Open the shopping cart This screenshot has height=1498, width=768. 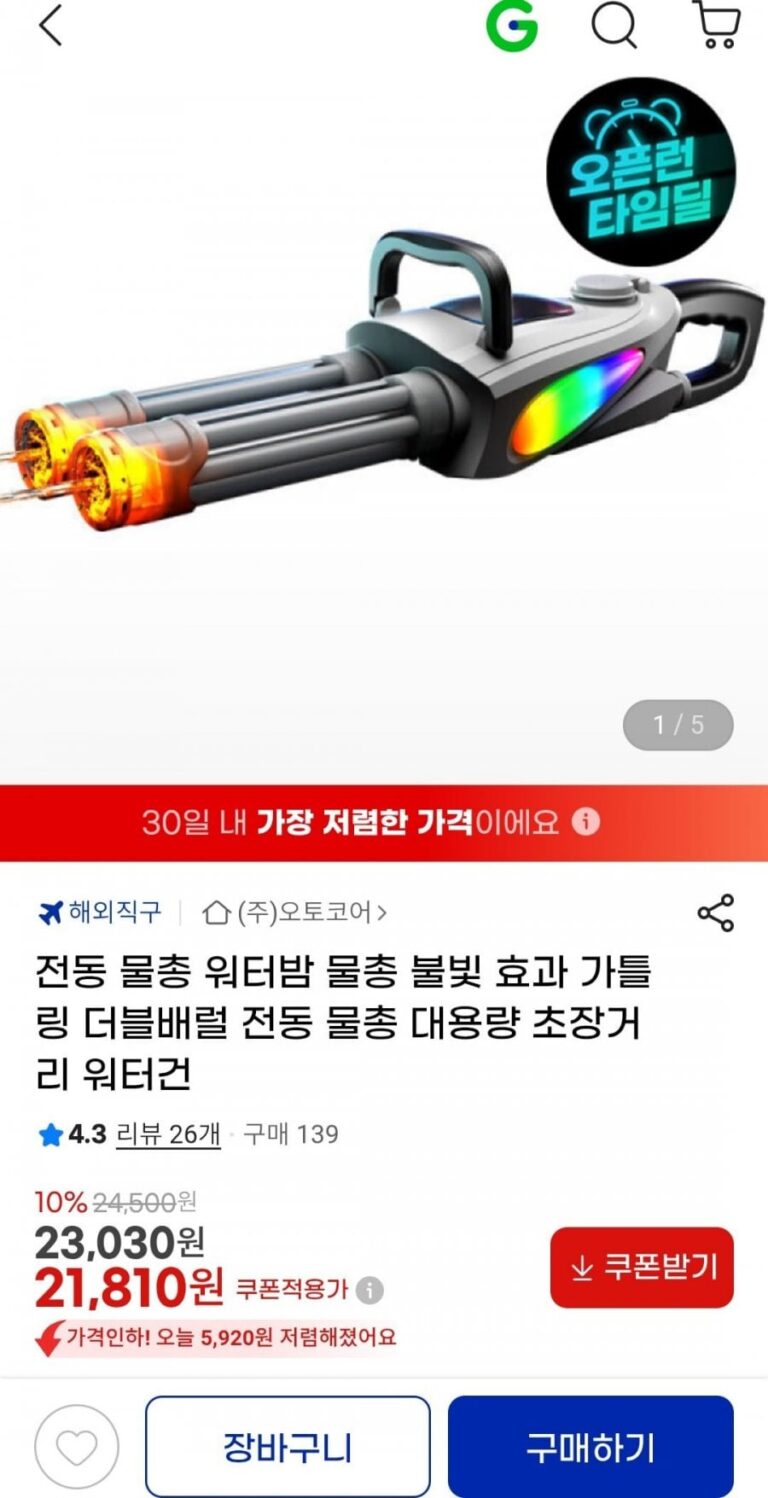click(716, 26)
